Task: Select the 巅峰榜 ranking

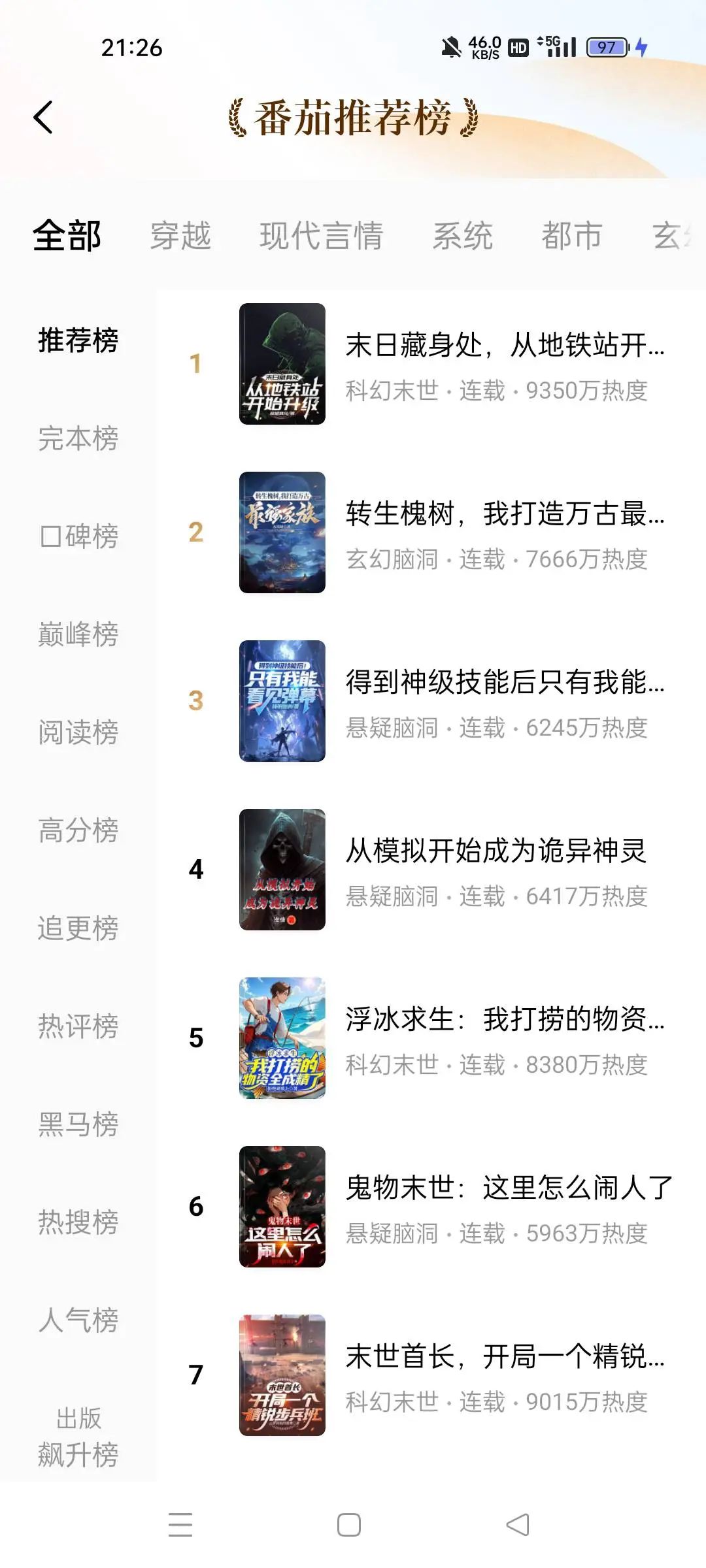Action: pyautogui.click(x=78, y=634)
